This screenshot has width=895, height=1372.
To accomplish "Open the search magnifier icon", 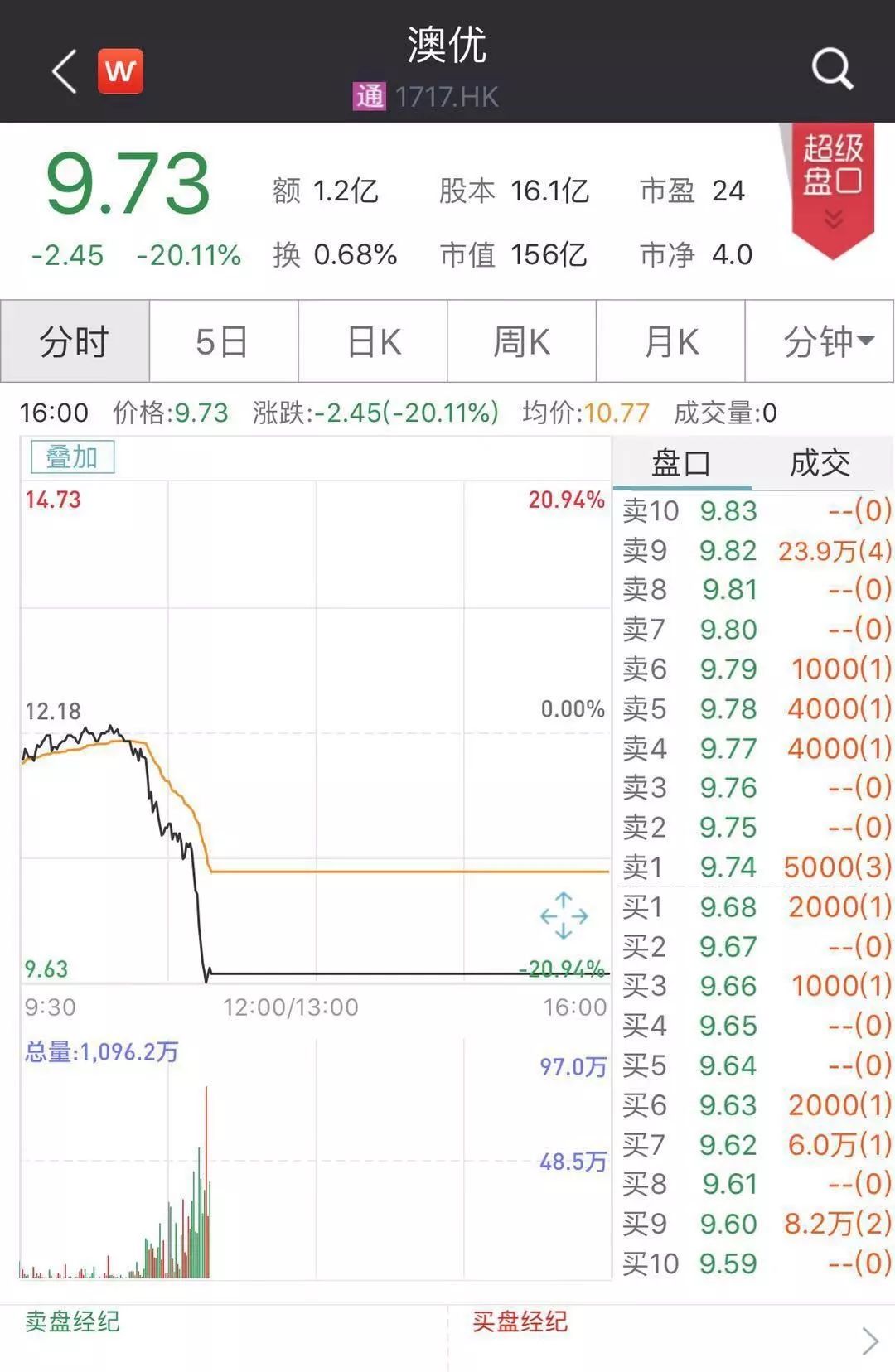I will 833,70.
